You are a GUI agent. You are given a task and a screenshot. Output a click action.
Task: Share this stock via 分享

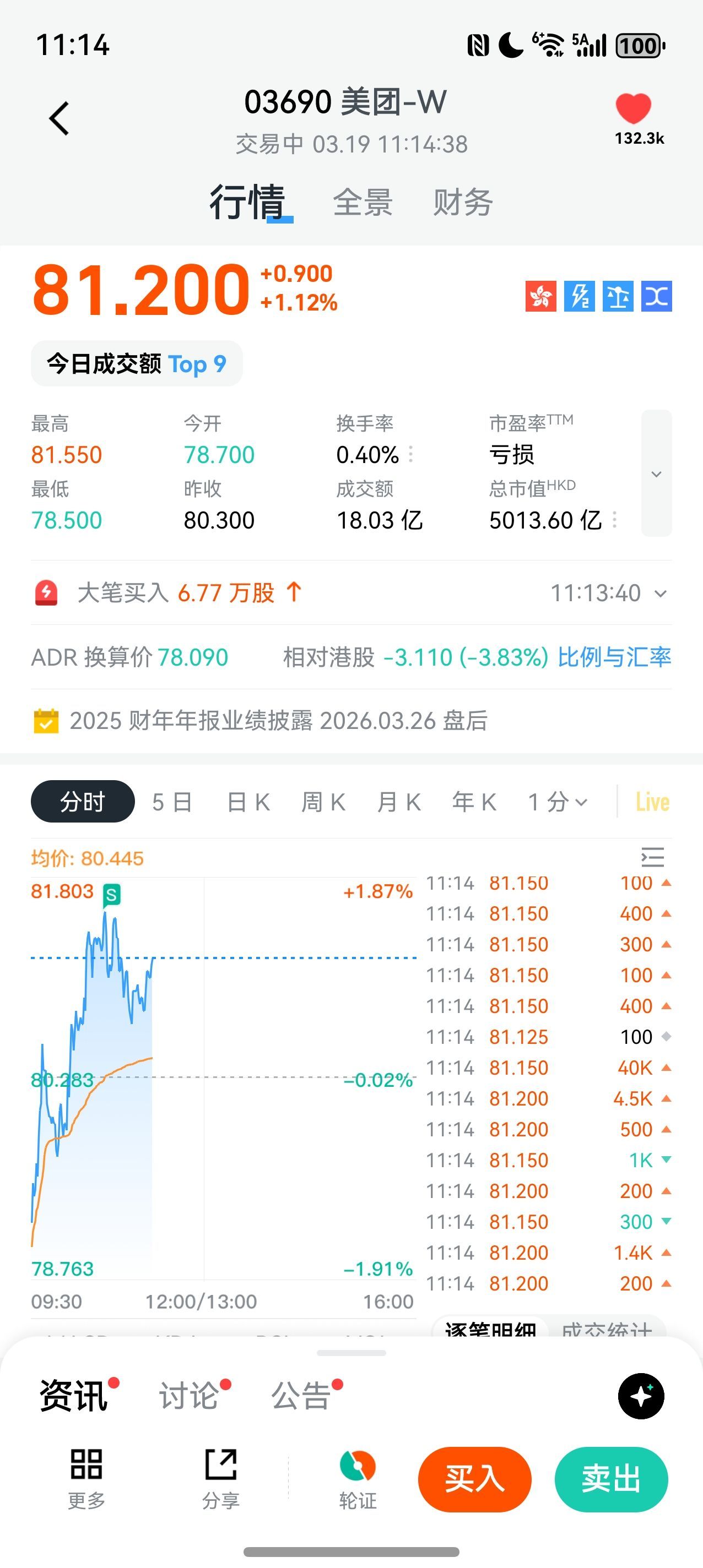[220, 1478]
